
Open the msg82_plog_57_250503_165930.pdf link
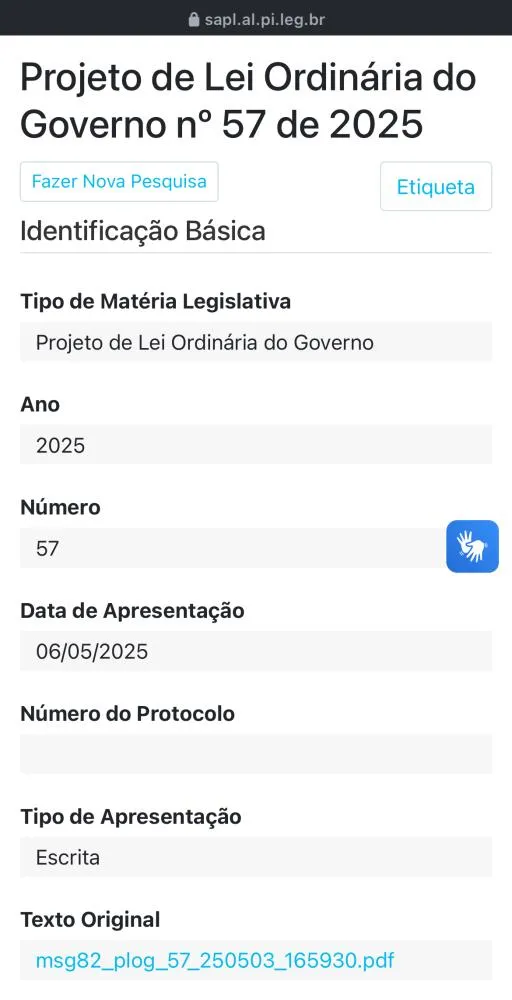tap(215, 959)
